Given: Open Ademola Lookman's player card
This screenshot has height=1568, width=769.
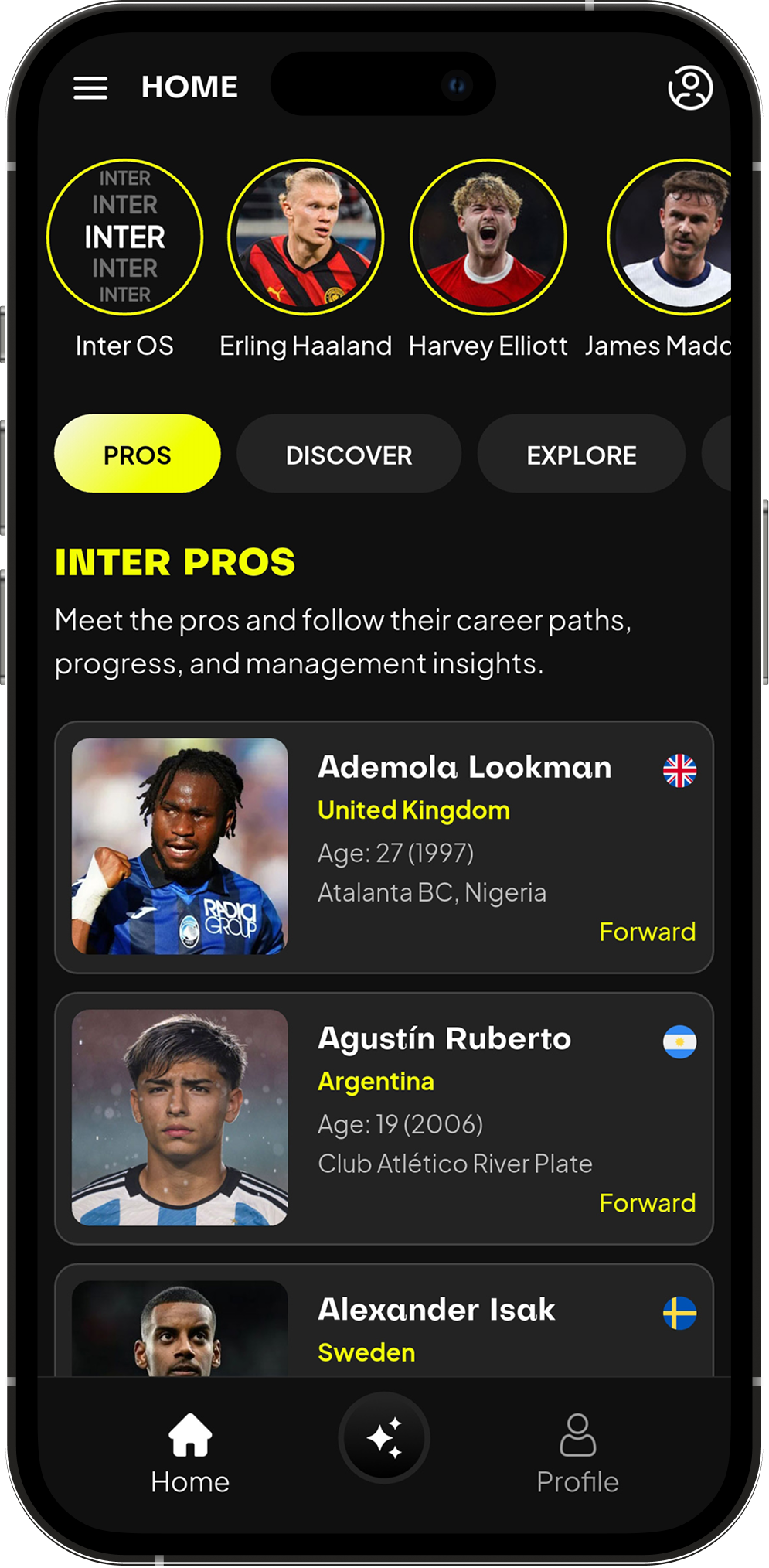Looking at the screenshot, I should click(x=384, y=847).
